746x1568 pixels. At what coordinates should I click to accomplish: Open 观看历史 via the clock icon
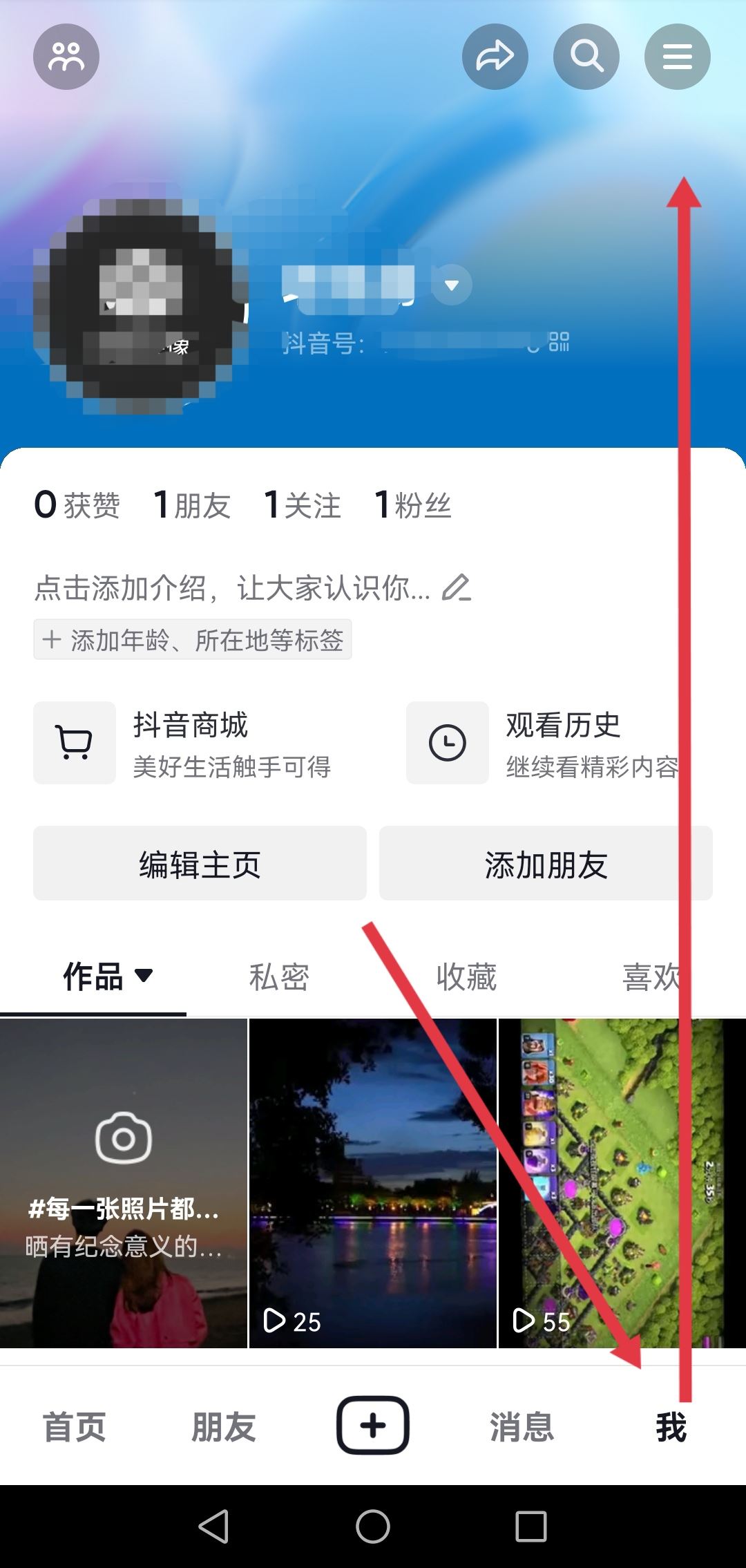[447, 742]
